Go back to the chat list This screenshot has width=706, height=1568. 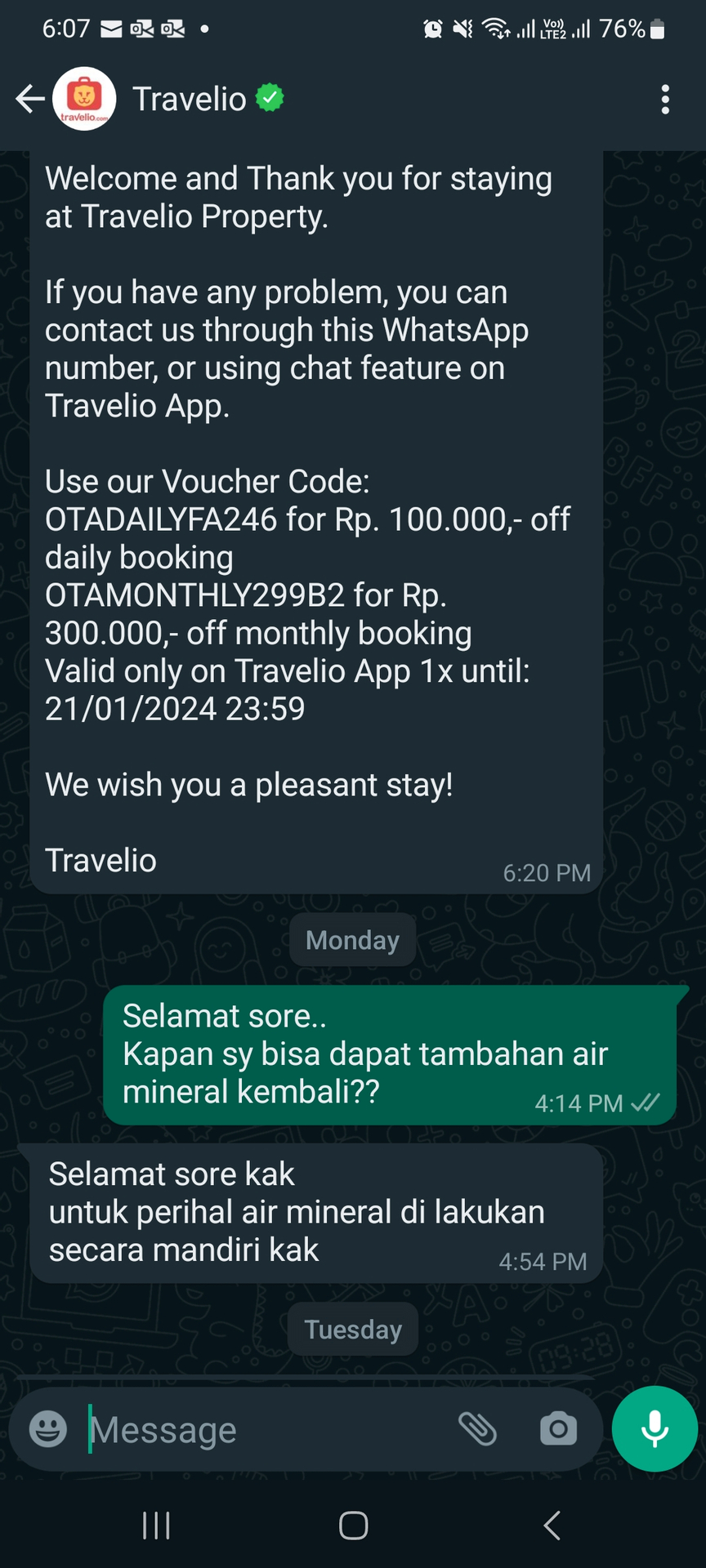(x=29, y=100)
